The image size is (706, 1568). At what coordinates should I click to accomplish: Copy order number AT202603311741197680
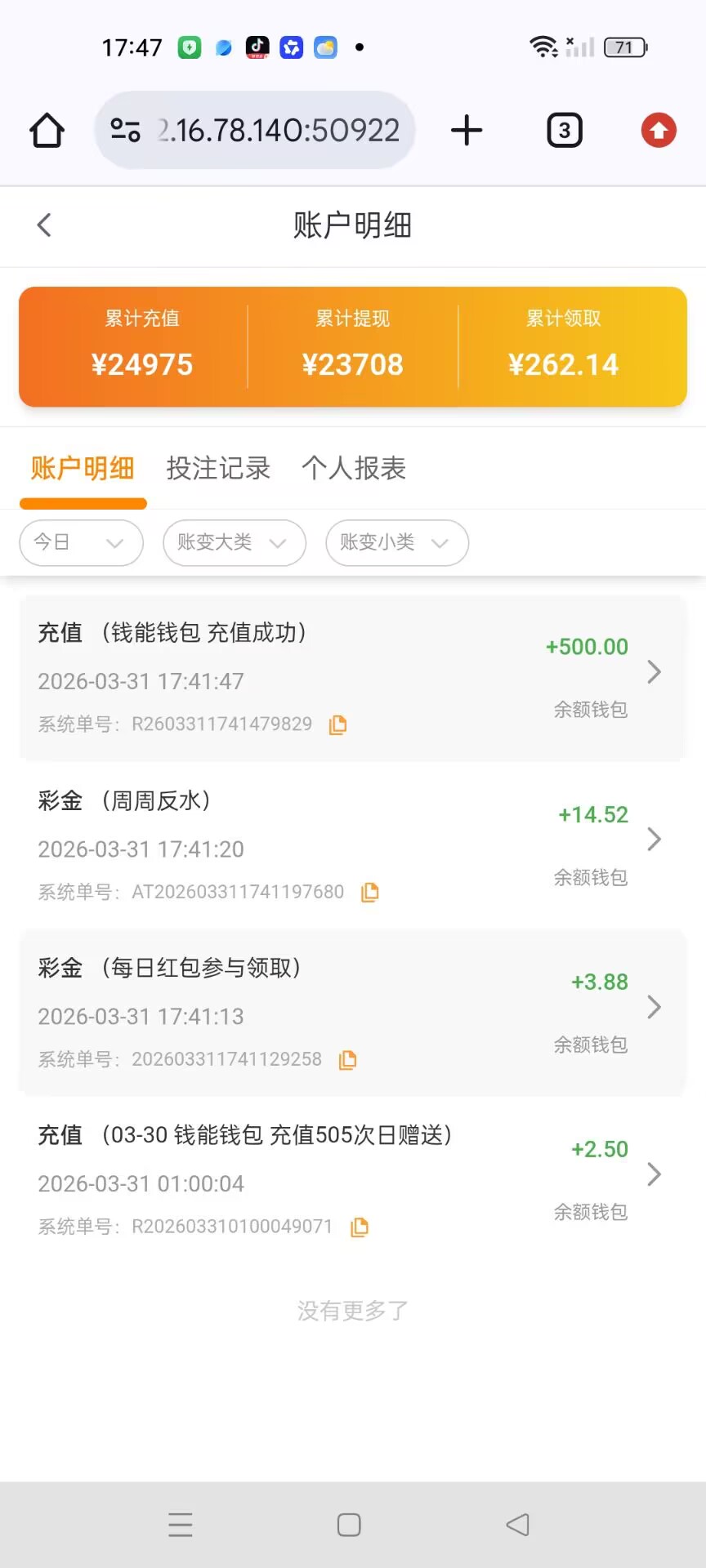(x=370, y=893)
